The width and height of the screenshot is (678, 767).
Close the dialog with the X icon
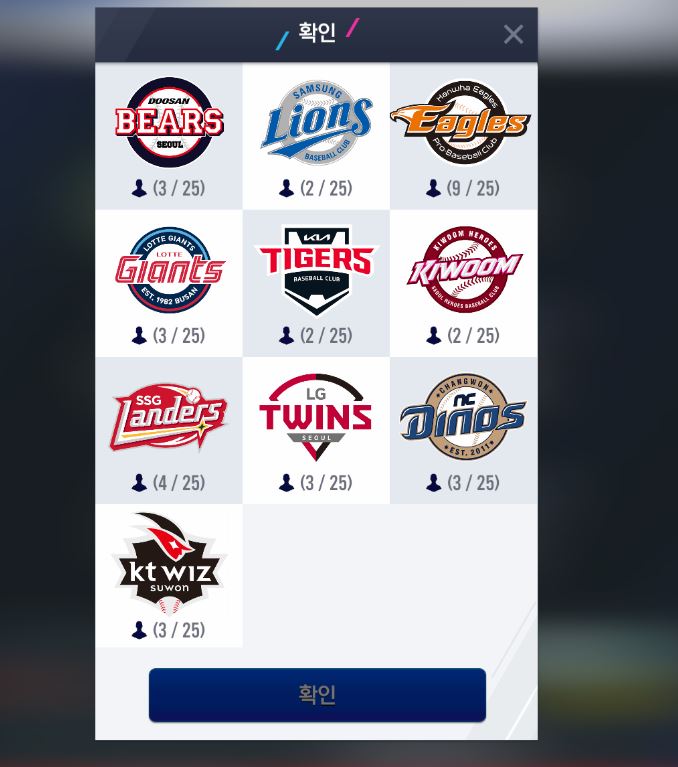[513, 35]
